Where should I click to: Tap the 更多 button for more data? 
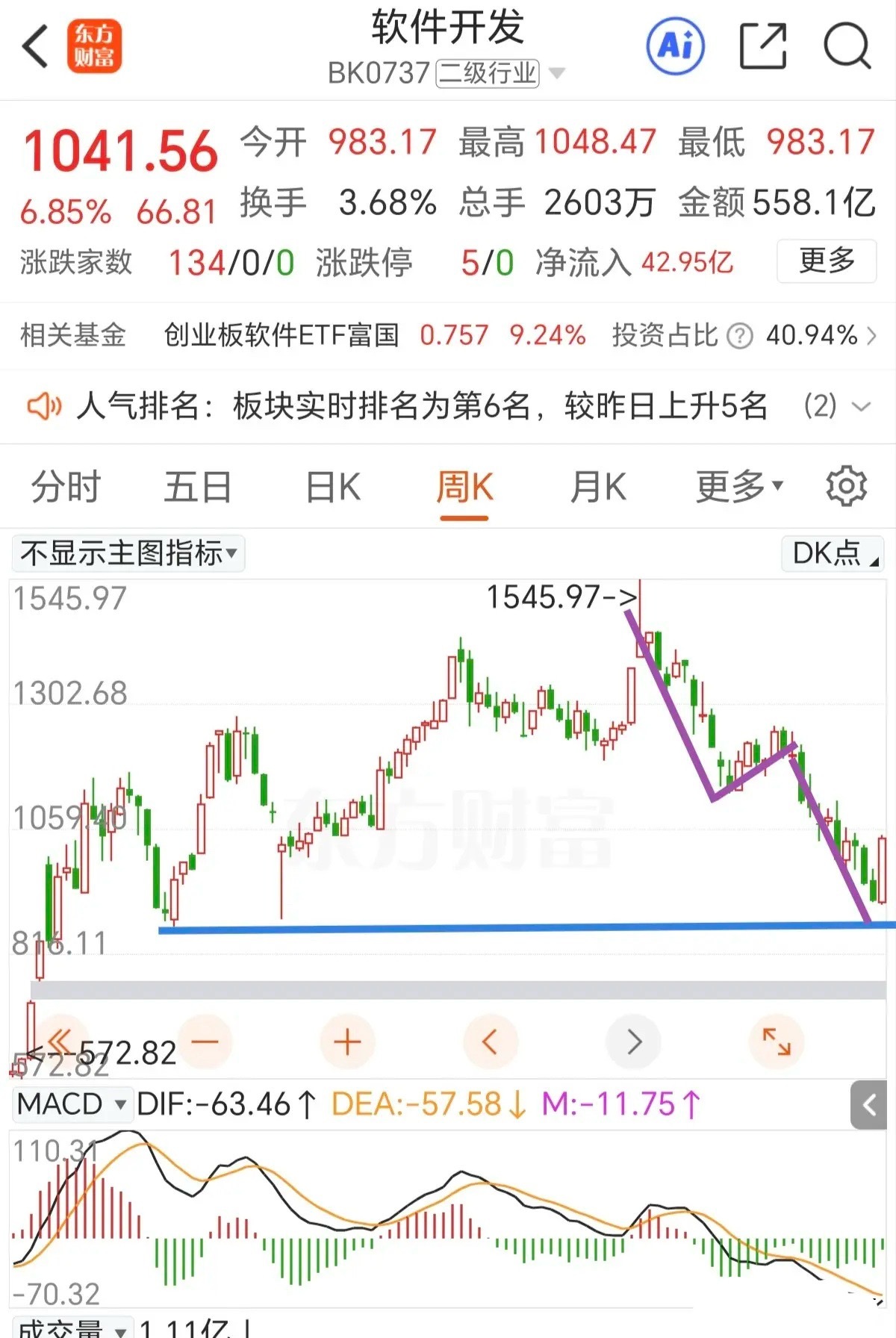pyautogui.click(x=827, y=261)
